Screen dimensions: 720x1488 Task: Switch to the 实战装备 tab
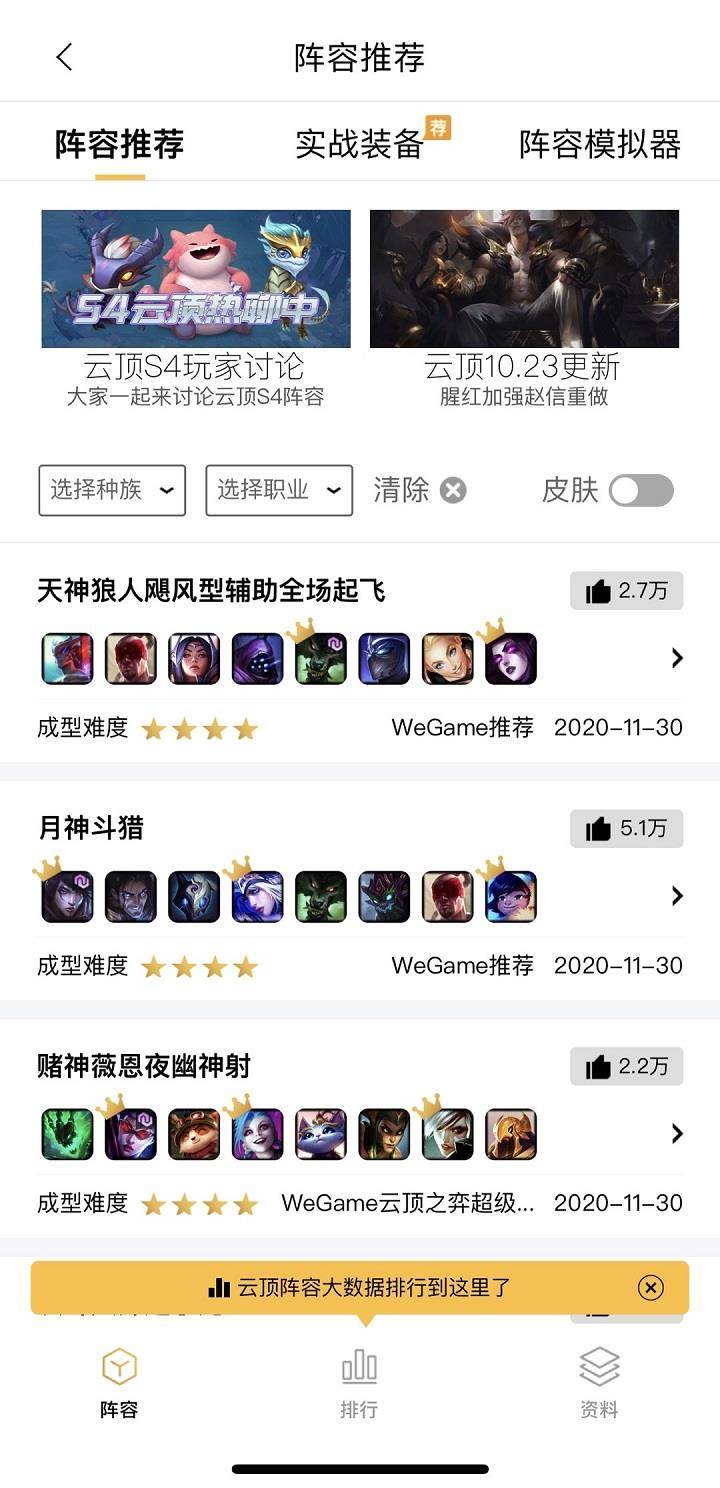point(360,144)
